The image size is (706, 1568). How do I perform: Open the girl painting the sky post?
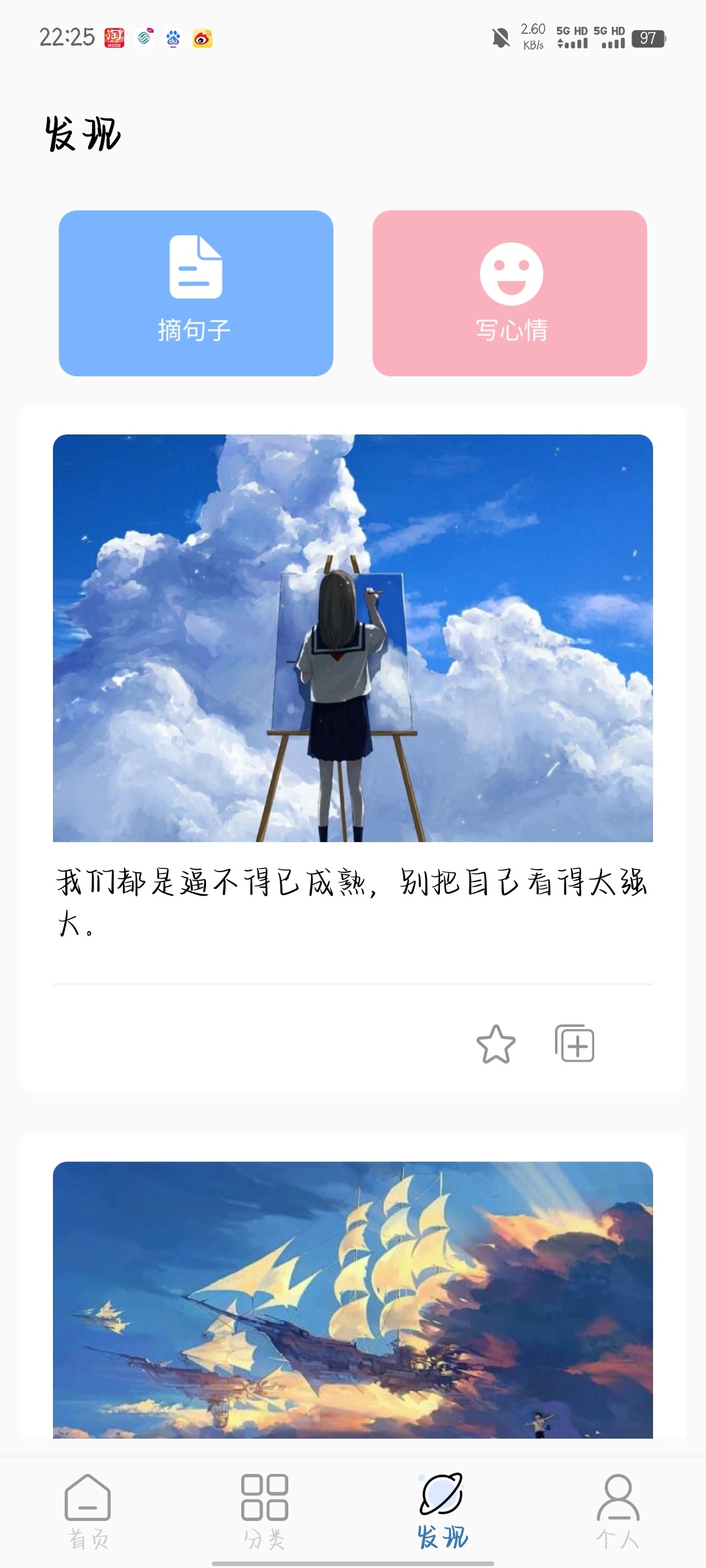pyautogui.click(x=352, y=638)
